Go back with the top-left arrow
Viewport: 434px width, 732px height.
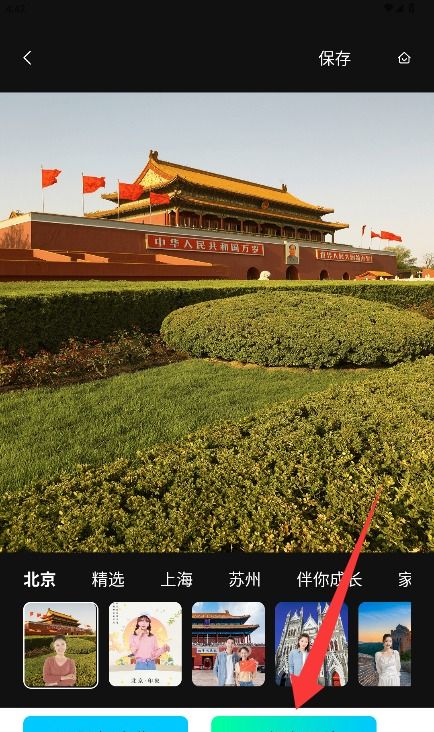(27, 58)
